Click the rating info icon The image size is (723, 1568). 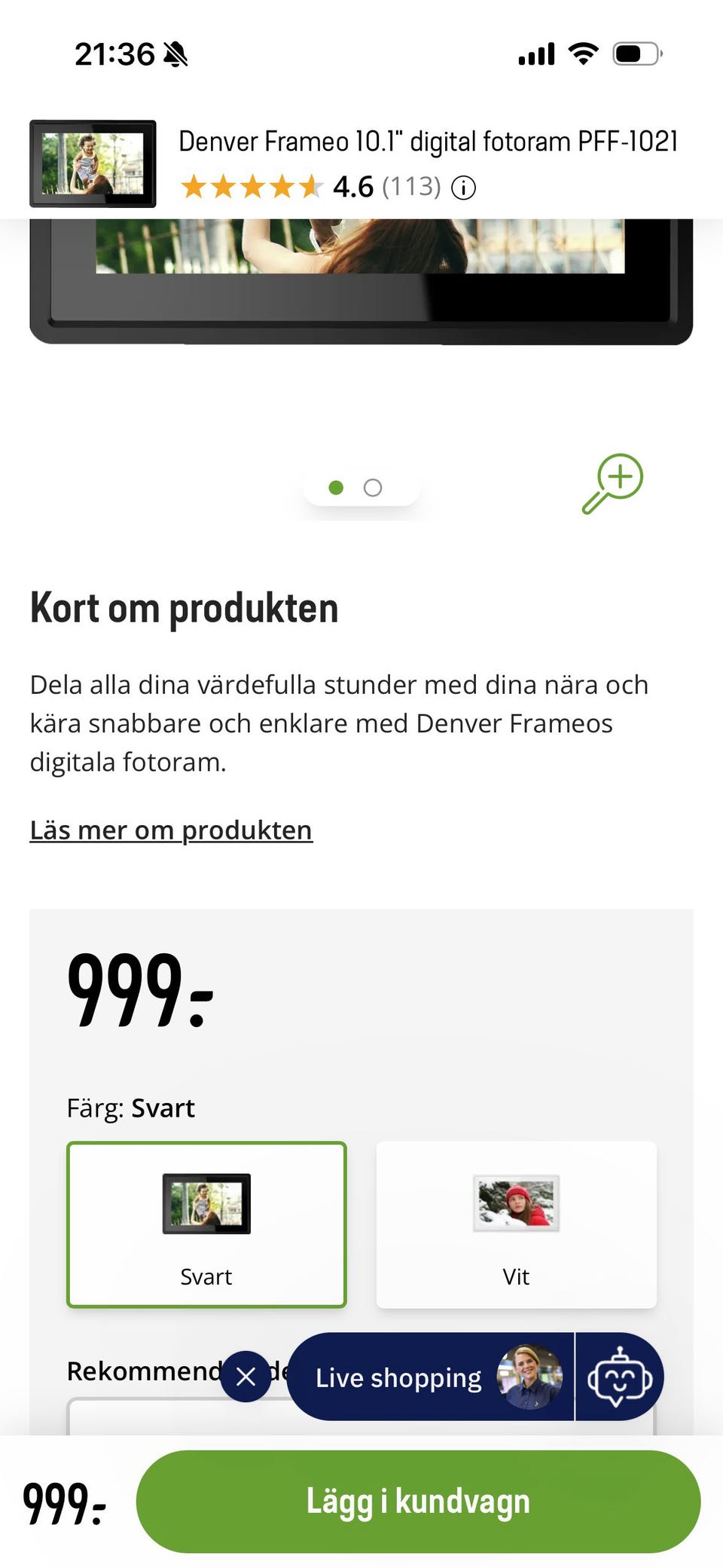pyautogui.click(x=464, y=187)
